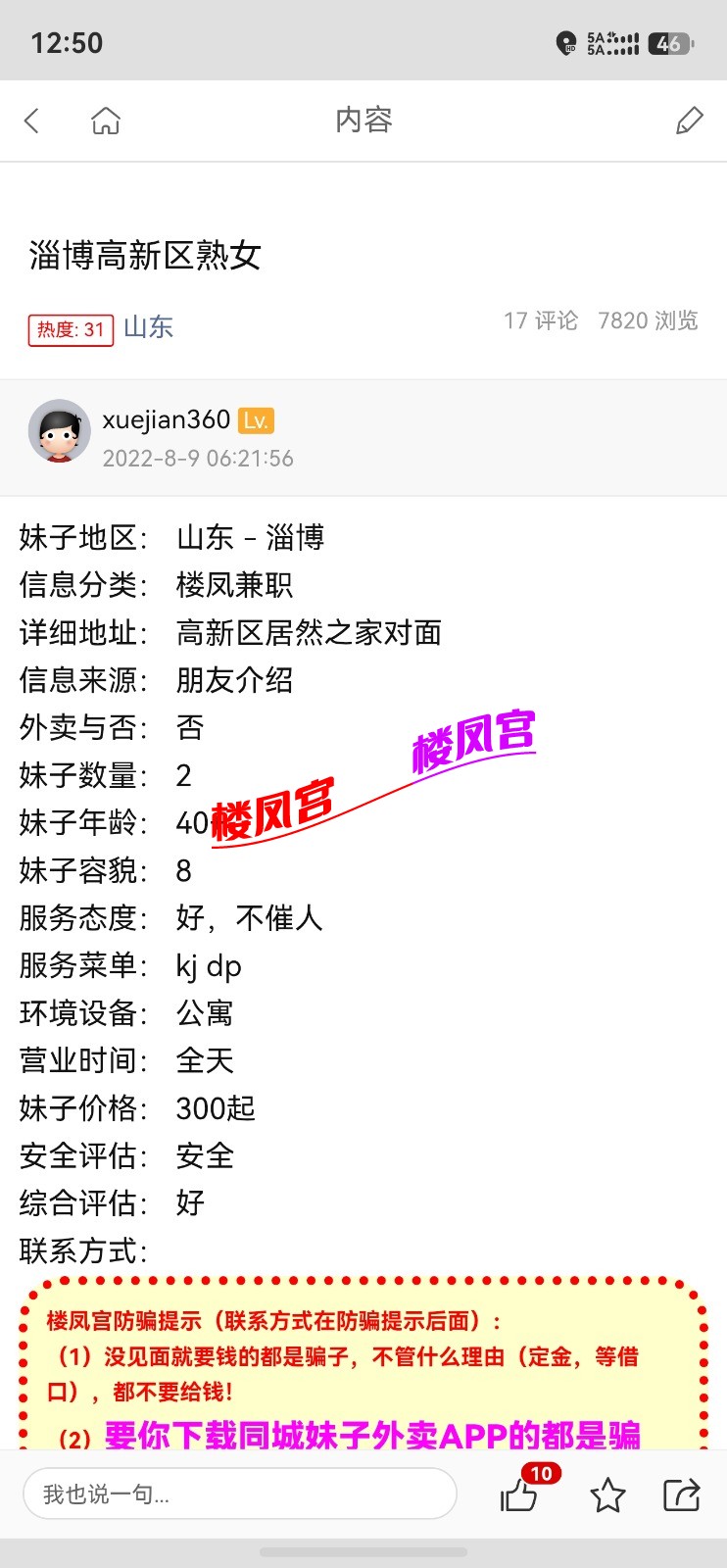The height and width of the screenshot is (1568, 727).
Task: Tap the xuejian360 username
Action: pyautogui.click(x=165, y=419)
